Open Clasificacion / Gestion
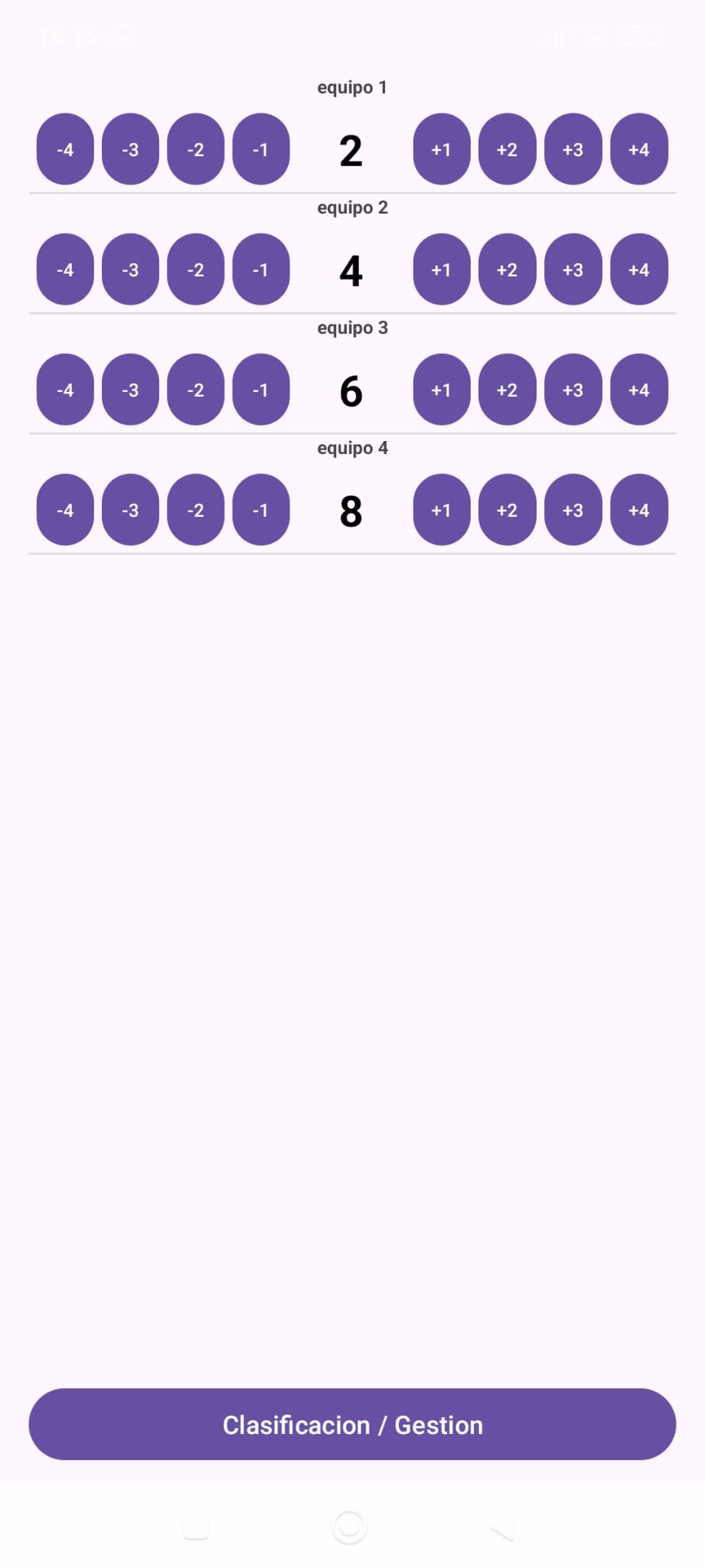This screenshot has height=1568, width=705. pyautogui.click(x=352, y=1424)
